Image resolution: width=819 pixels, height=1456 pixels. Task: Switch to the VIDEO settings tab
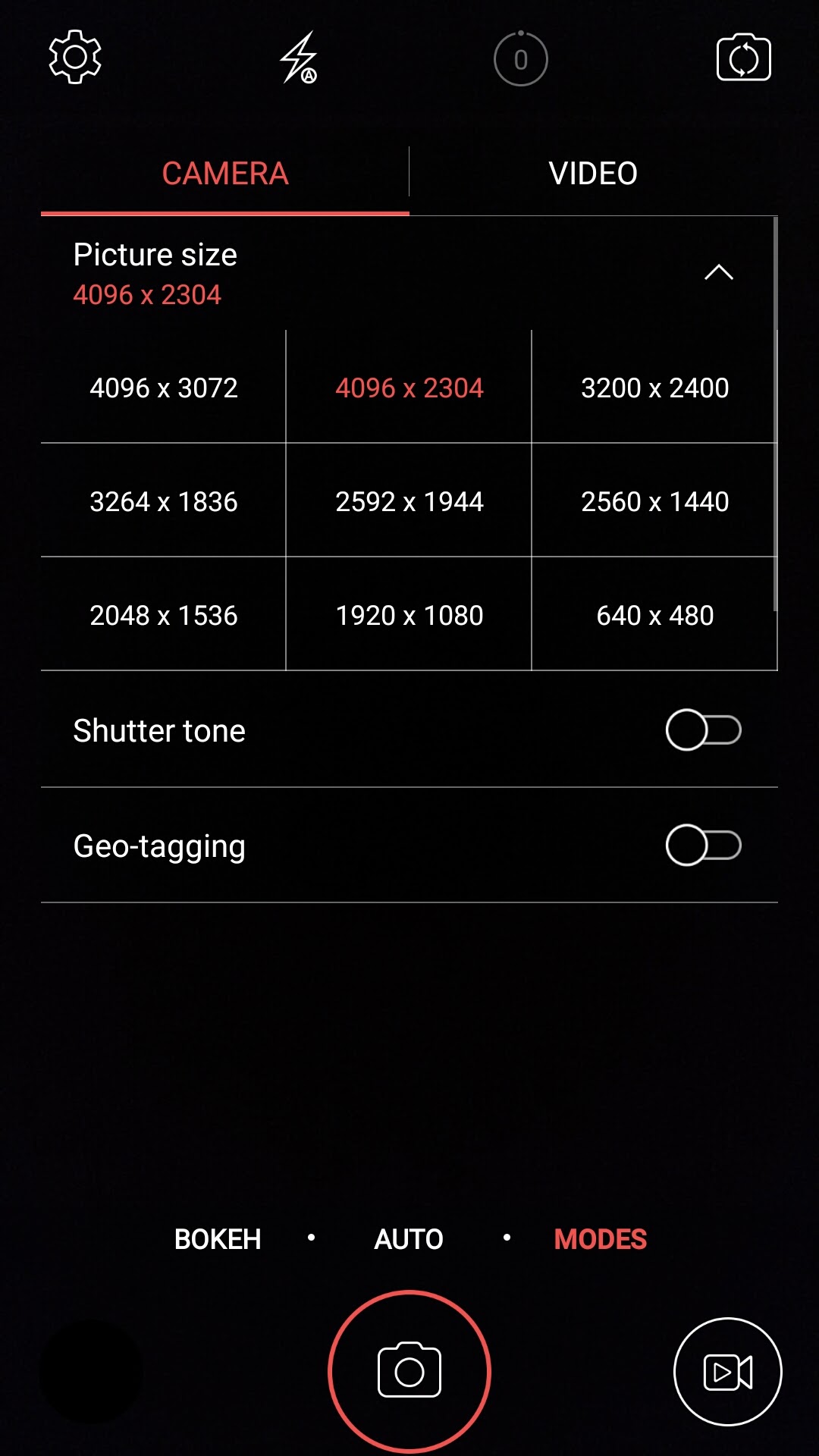(x=594, y=174)
